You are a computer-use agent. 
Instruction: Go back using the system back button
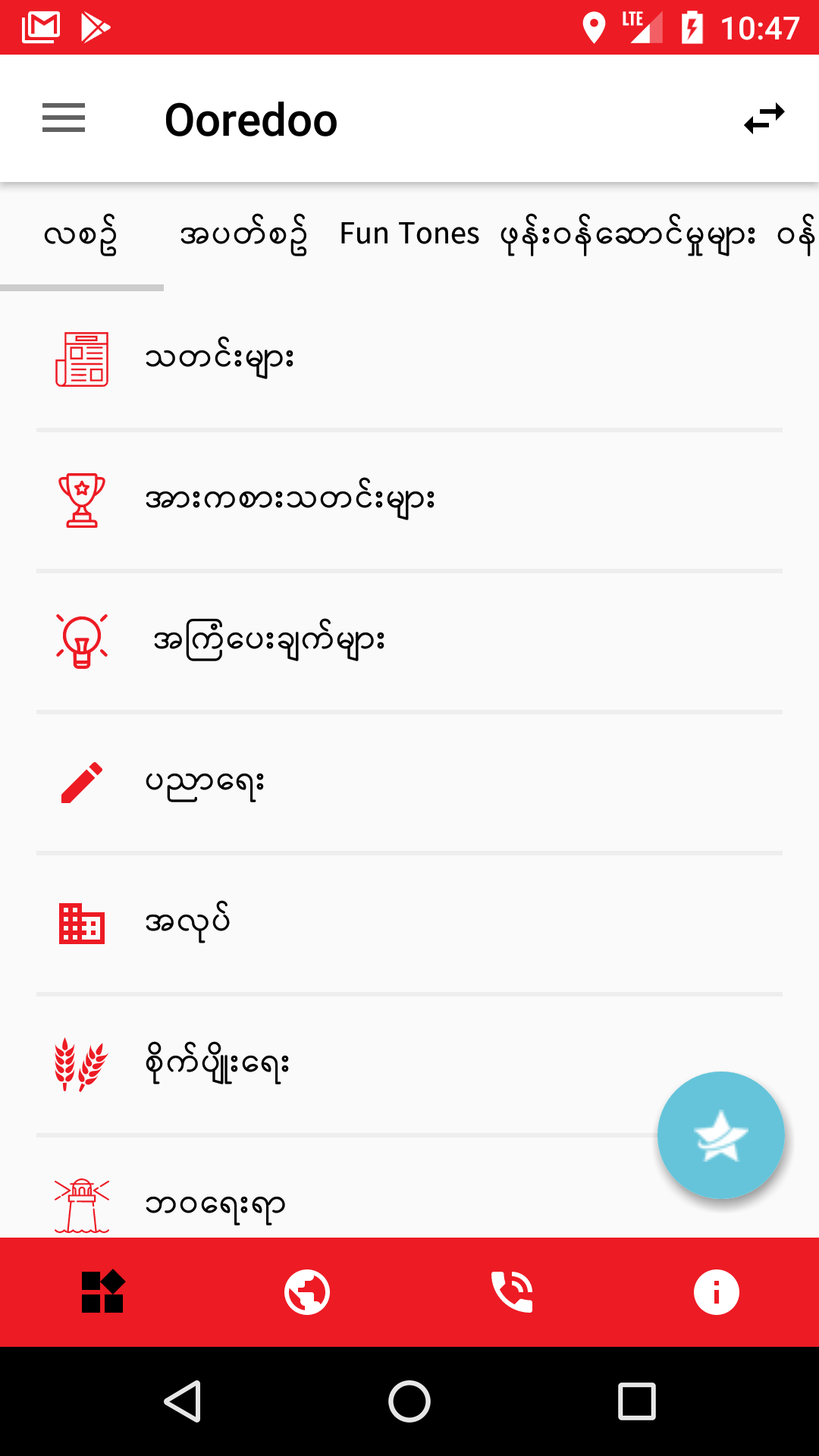click(183, 1401)
